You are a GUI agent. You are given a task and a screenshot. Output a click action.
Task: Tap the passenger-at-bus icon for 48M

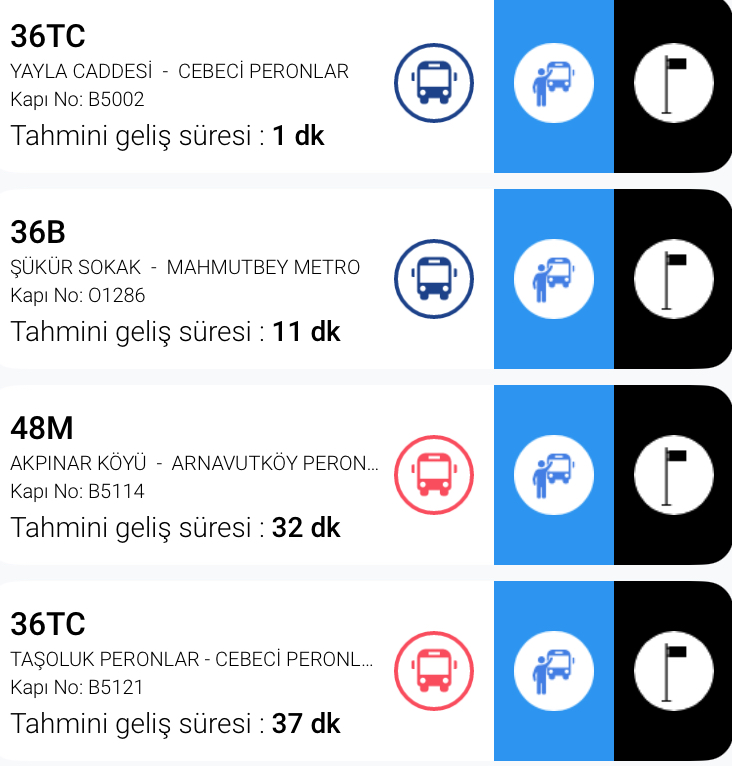553,474
